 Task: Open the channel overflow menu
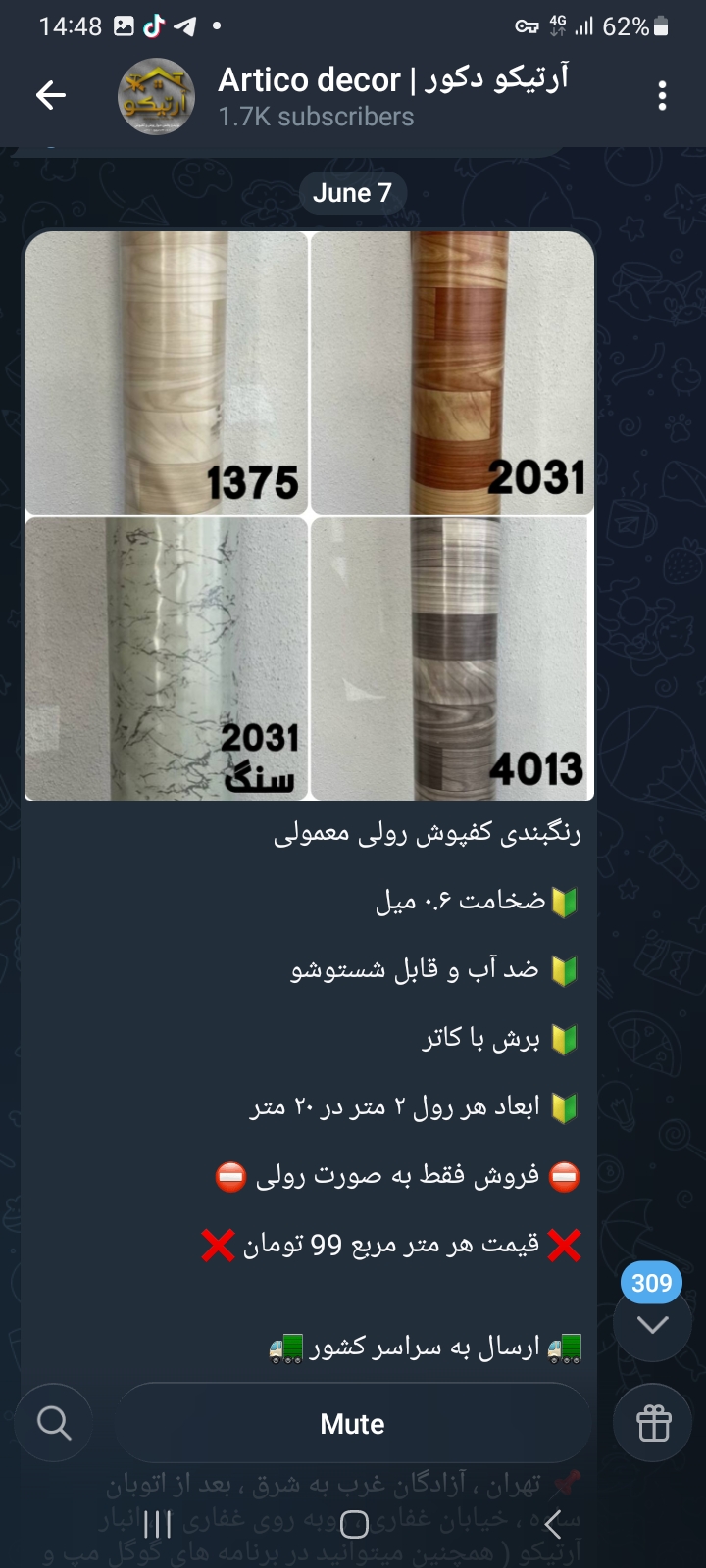[663, 96]
